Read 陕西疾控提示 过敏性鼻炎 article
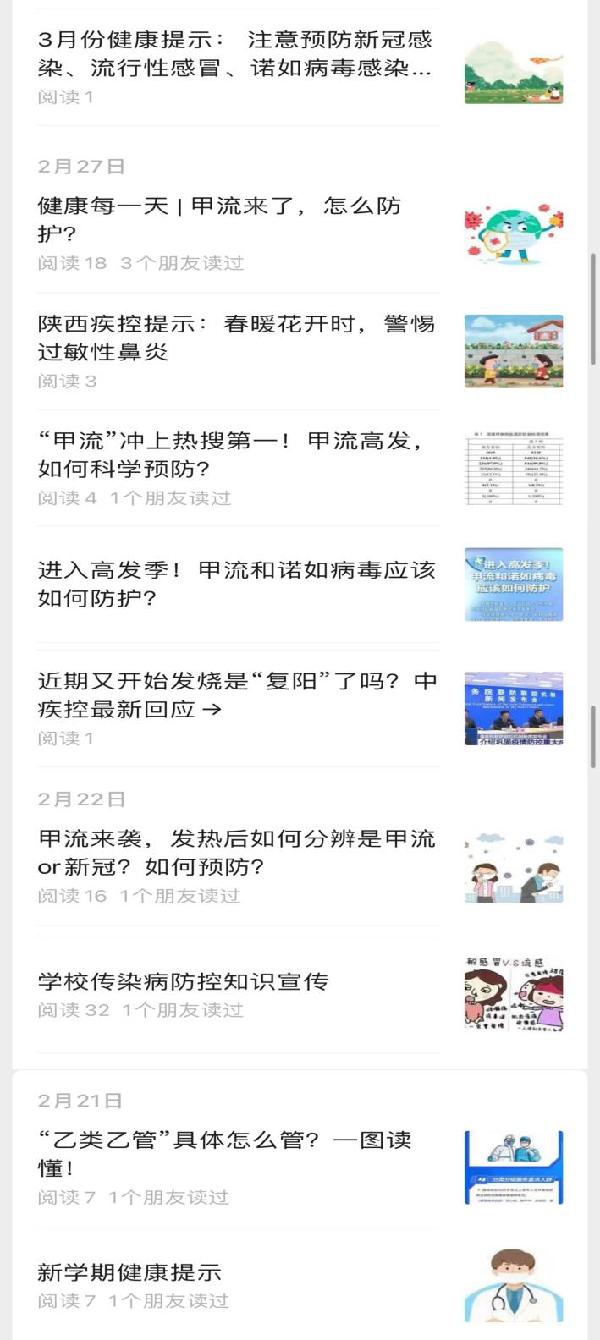Image resolution: width=600 pixels, height=1340 pixels. pyautogui.click(x=236, y=338)
